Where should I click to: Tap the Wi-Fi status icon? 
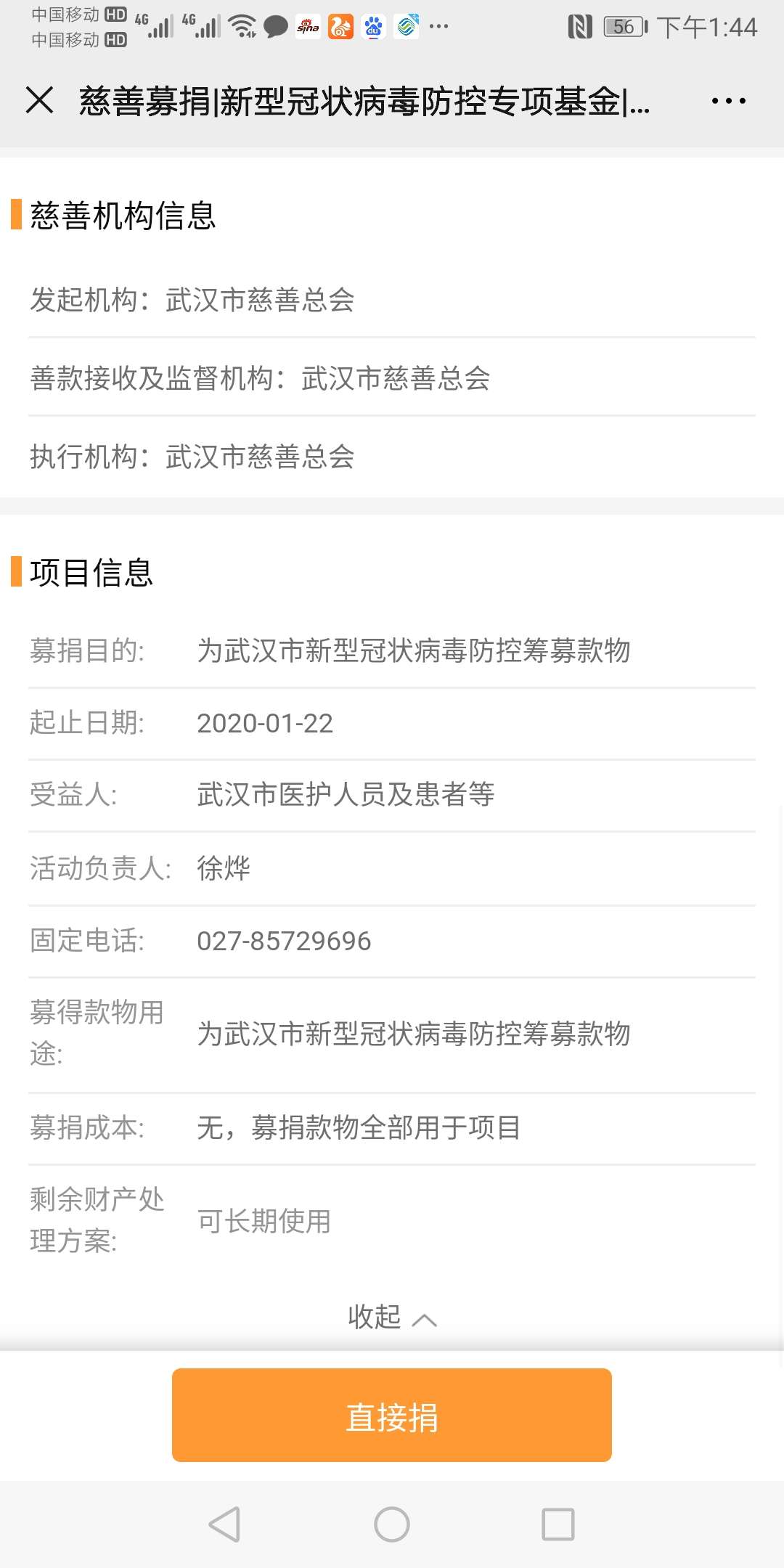coord(241,23)
